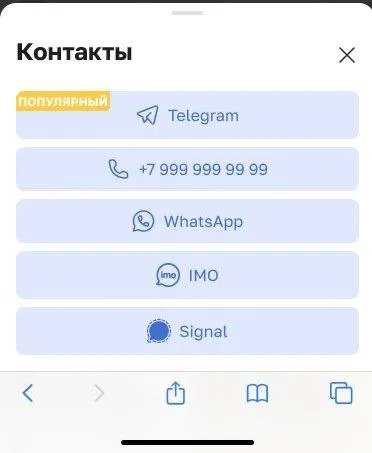Open the browser share sheet

click(x=175, y=393)
